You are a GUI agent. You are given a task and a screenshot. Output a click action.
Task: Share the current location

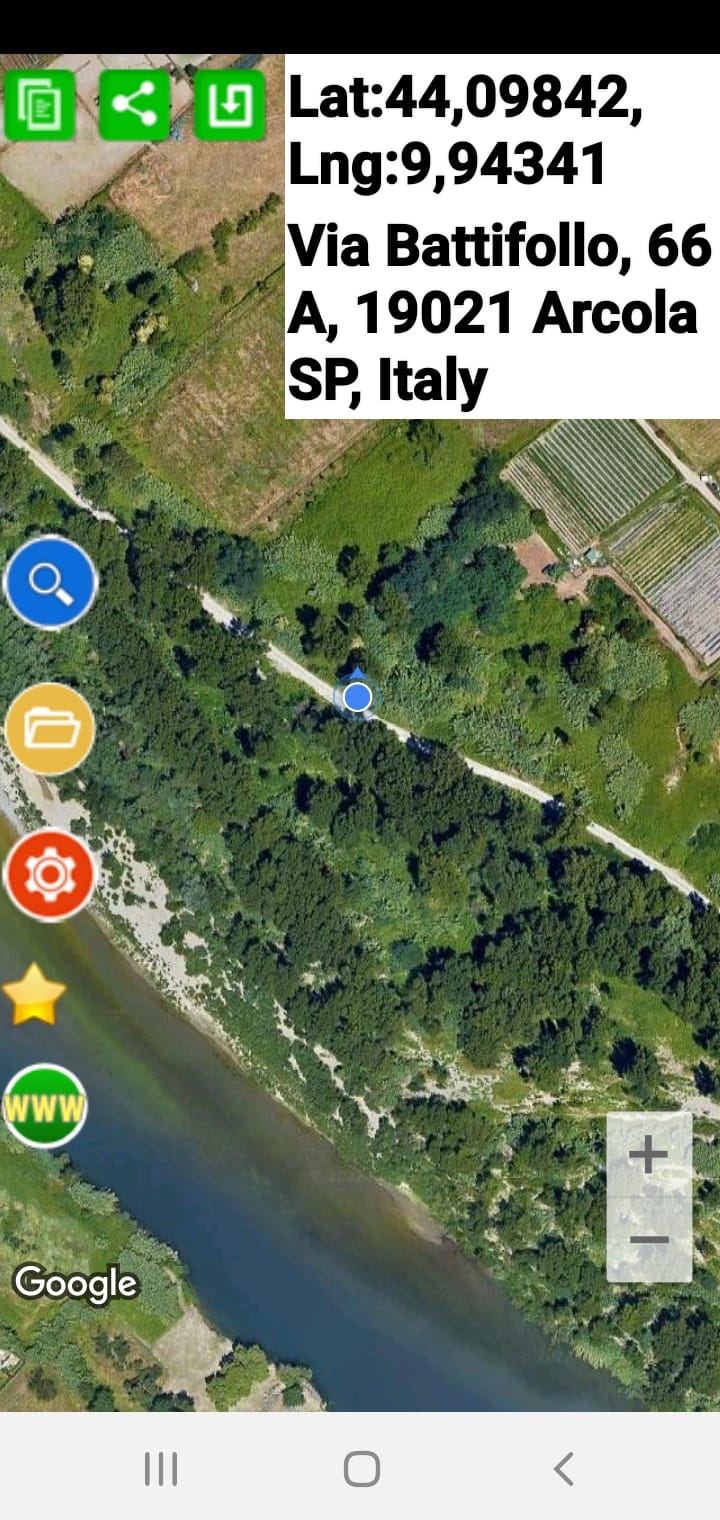135,105
